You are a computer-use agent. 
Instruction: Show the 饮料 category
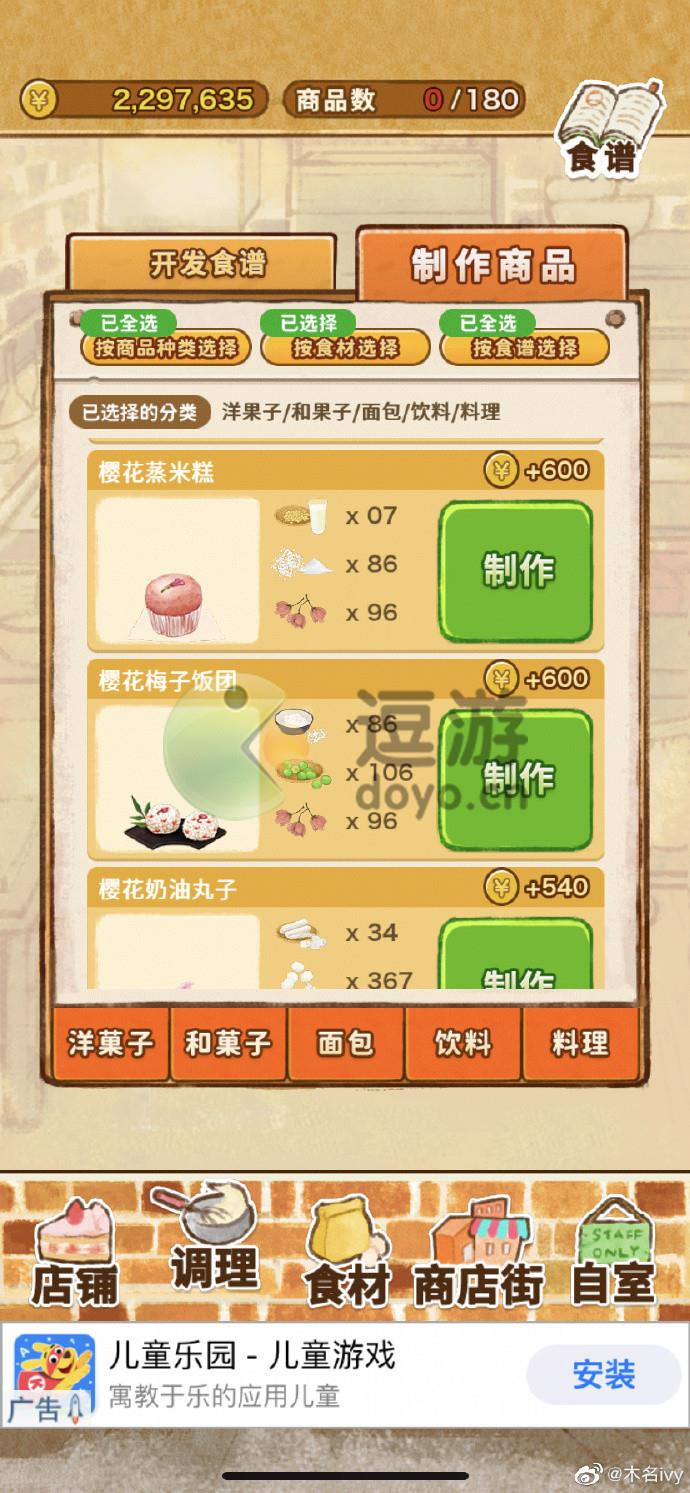[x=463, y=1044]
